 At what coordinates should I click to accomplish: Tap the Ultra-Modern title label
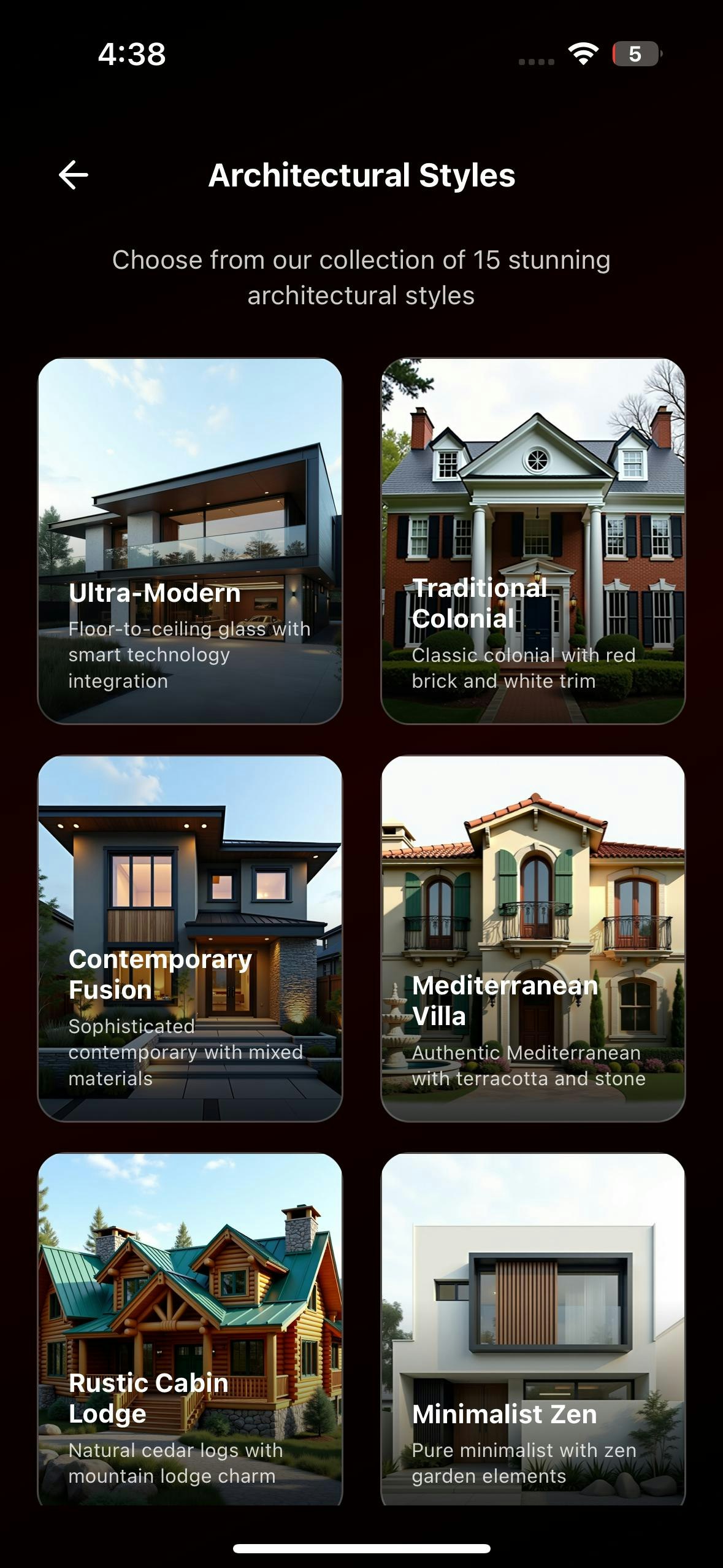[156, 594]
